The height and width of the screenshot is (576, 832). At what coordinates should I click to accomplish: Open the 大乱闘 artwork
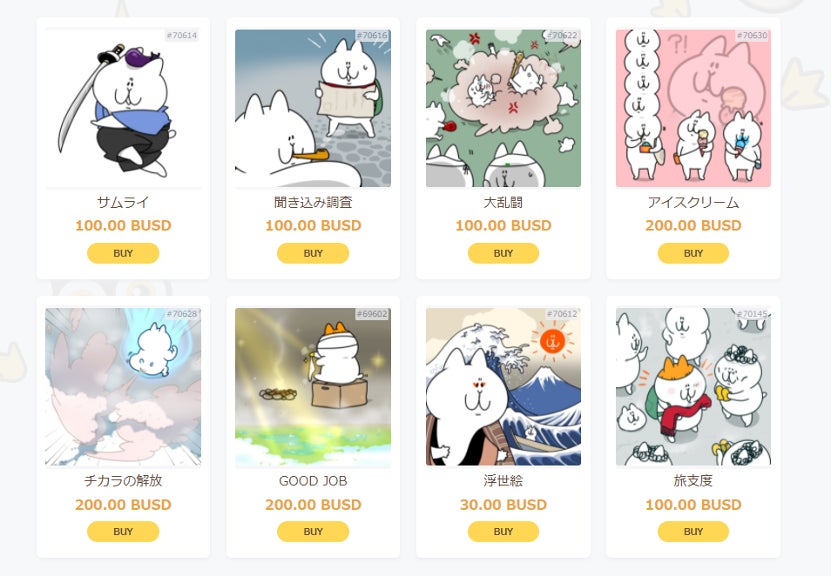pos(503,108)
